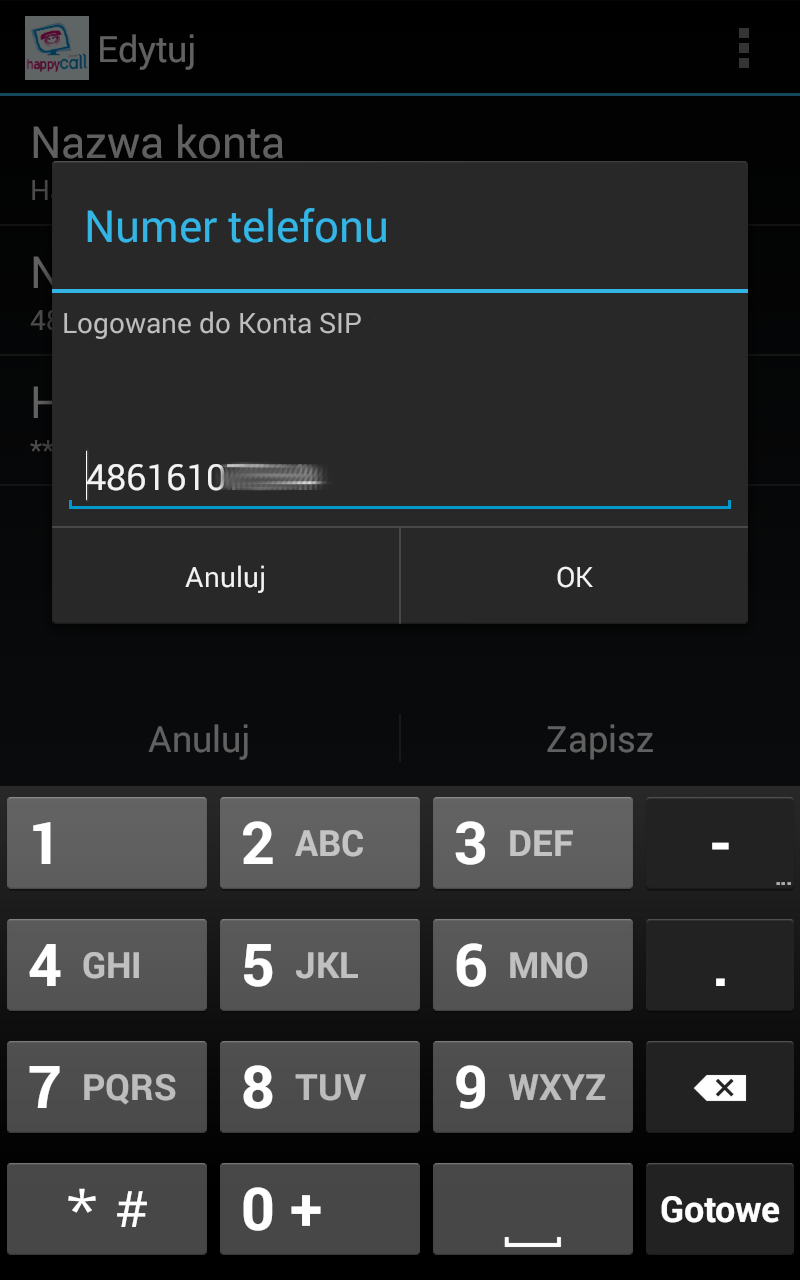This screenshot has height=1280, width=800.
Task: Cancel the Numer telefonu dialog with Anuluj
Action: click(226, 577)
